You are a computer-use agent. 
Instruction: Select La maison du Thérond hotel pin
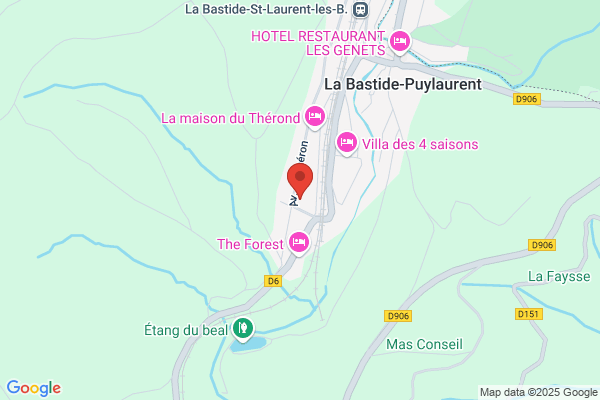(315, 117)
